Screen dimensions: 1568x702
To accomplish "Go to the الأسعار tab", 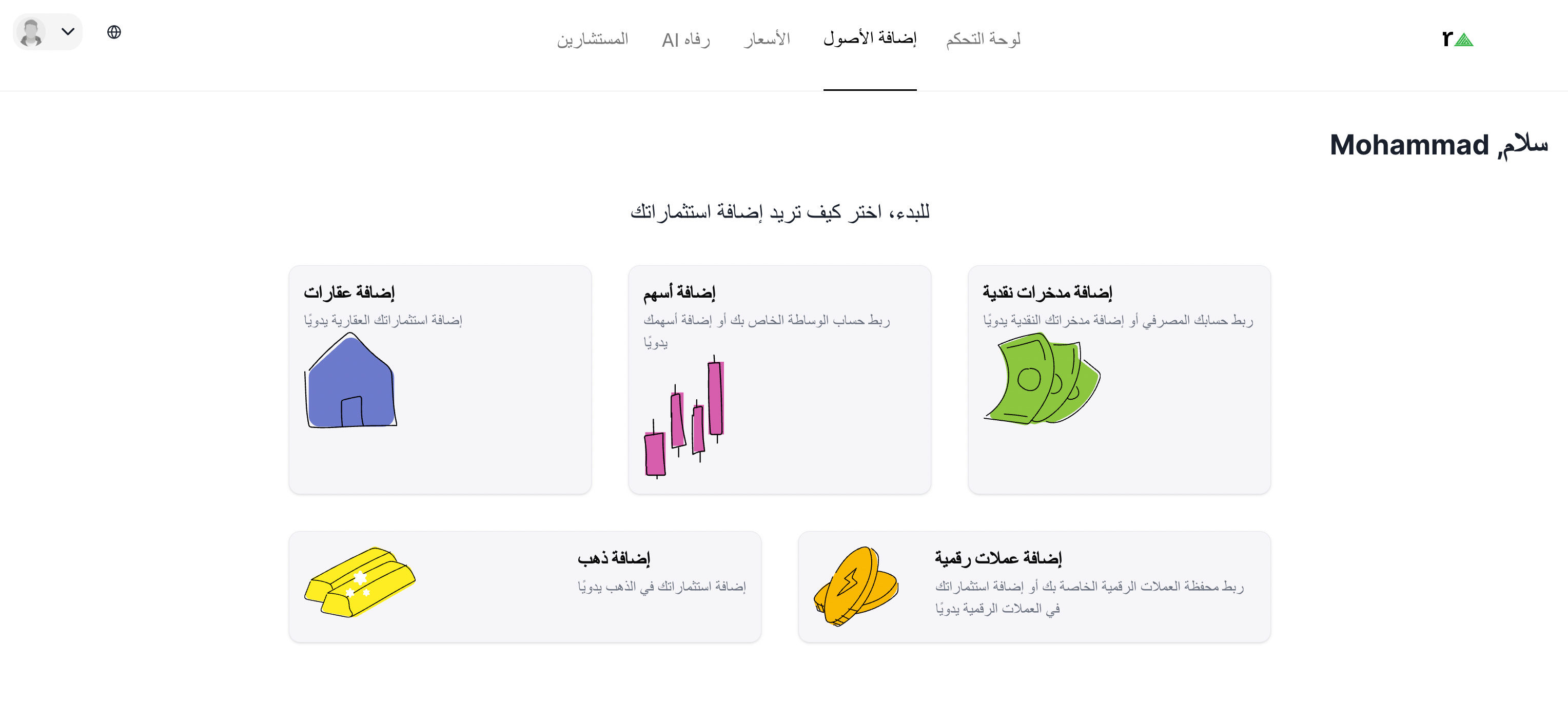I will (x=767, y=39).
